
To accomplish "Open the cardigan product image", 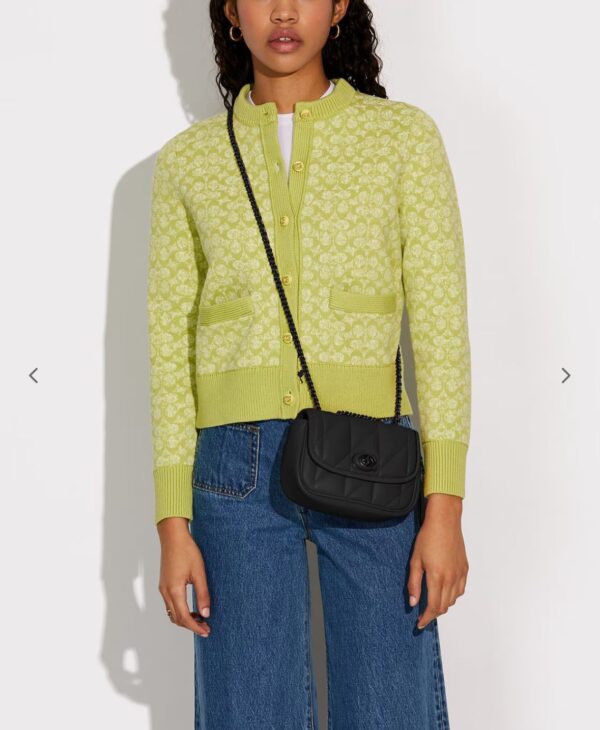I will 300,300.
